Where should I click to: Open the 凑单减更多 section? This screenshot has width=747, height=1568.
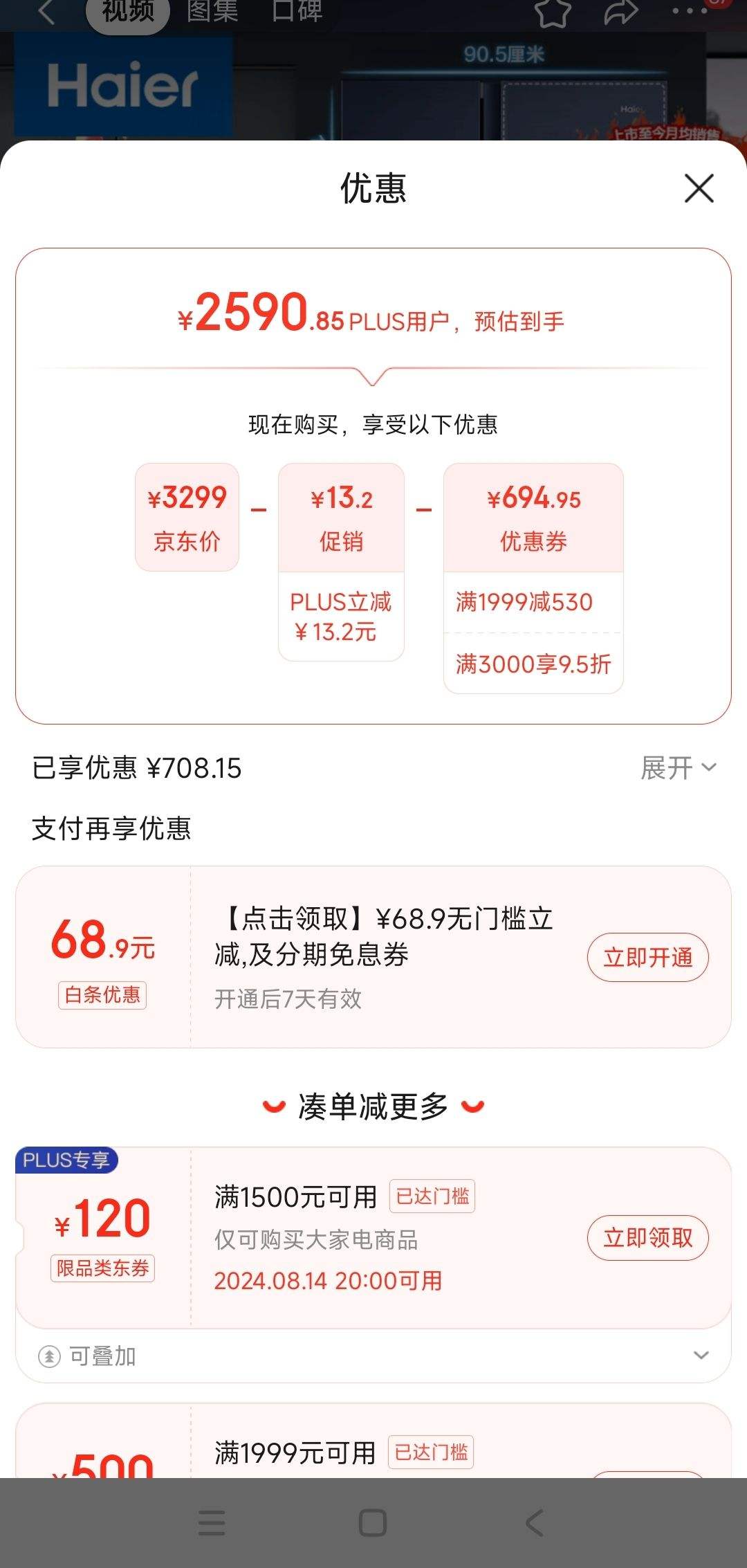(373, 1104)
